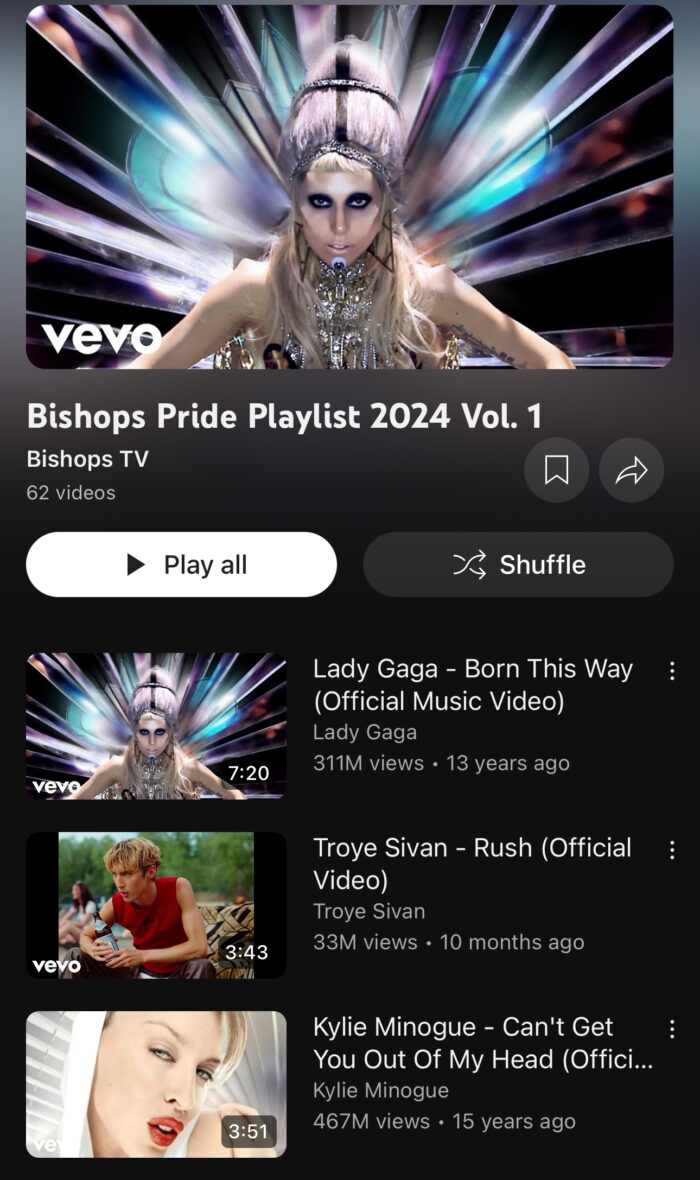Play Troye Sivan - Rush video
This screenshot has height=1180, width=700.
pyautogui.click(x=156, y=905)
